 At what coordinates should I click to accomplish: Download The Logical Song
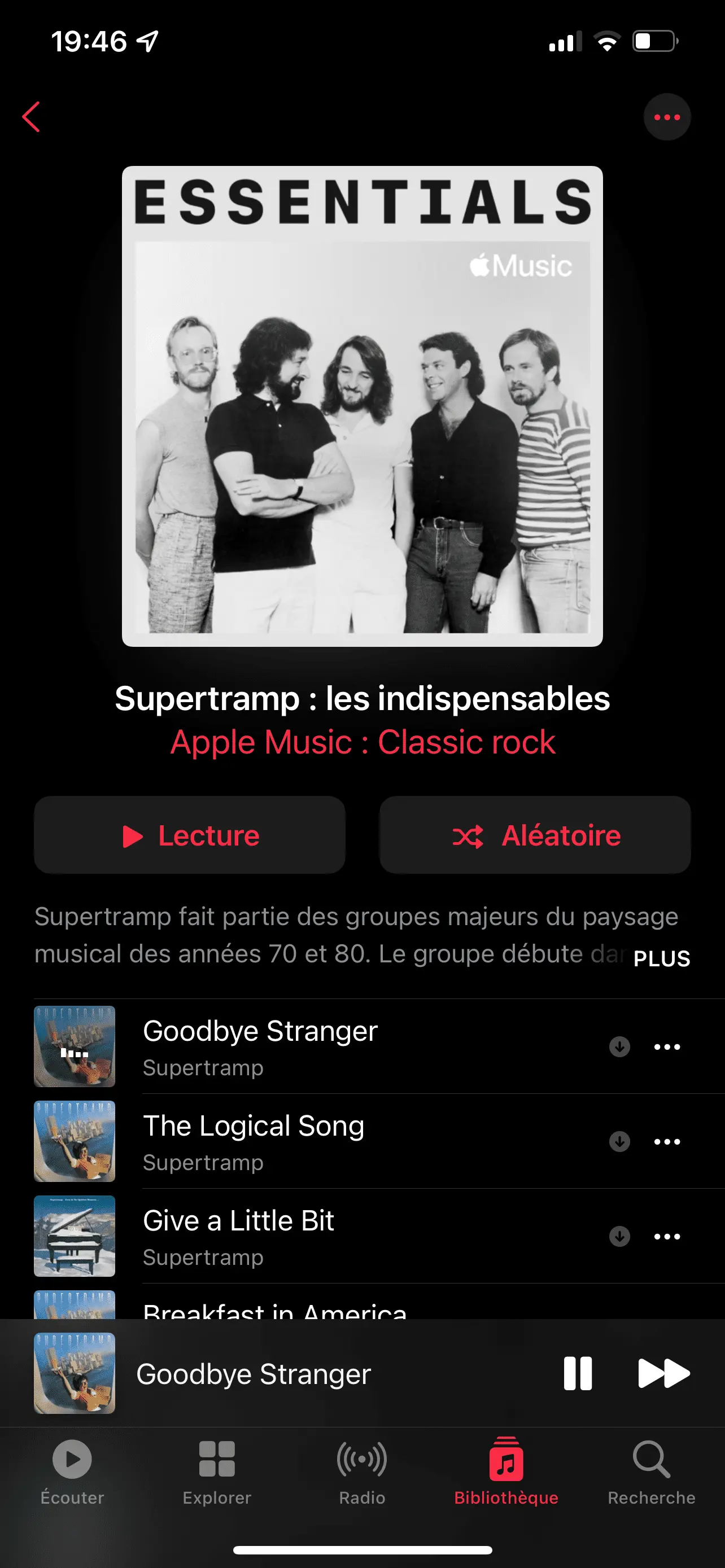(x=619, y=1141)
